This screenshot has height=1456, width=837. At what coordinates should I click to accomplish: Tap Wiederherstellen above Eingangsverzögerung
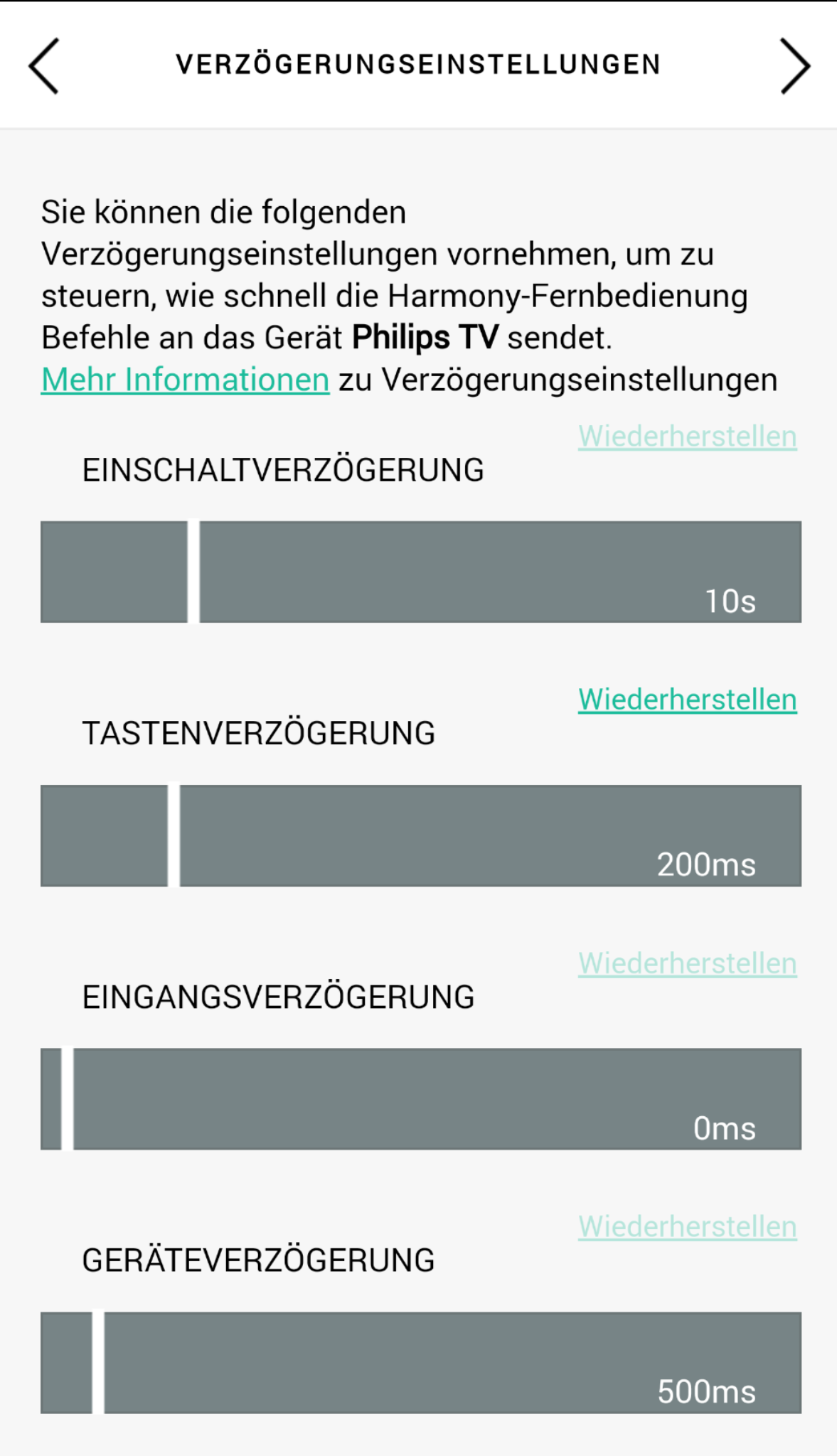[x=687, y=963]
